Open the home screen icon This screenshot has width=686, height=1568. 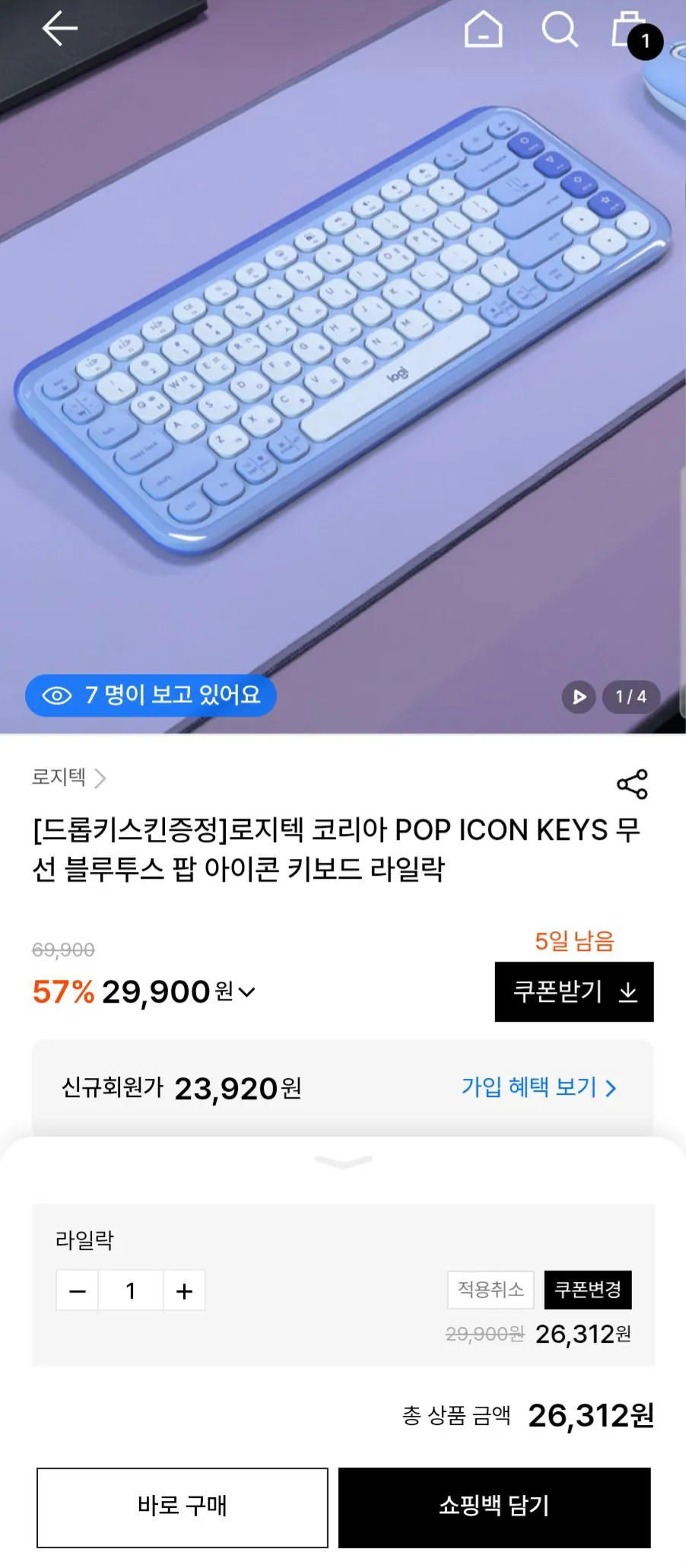484,29
